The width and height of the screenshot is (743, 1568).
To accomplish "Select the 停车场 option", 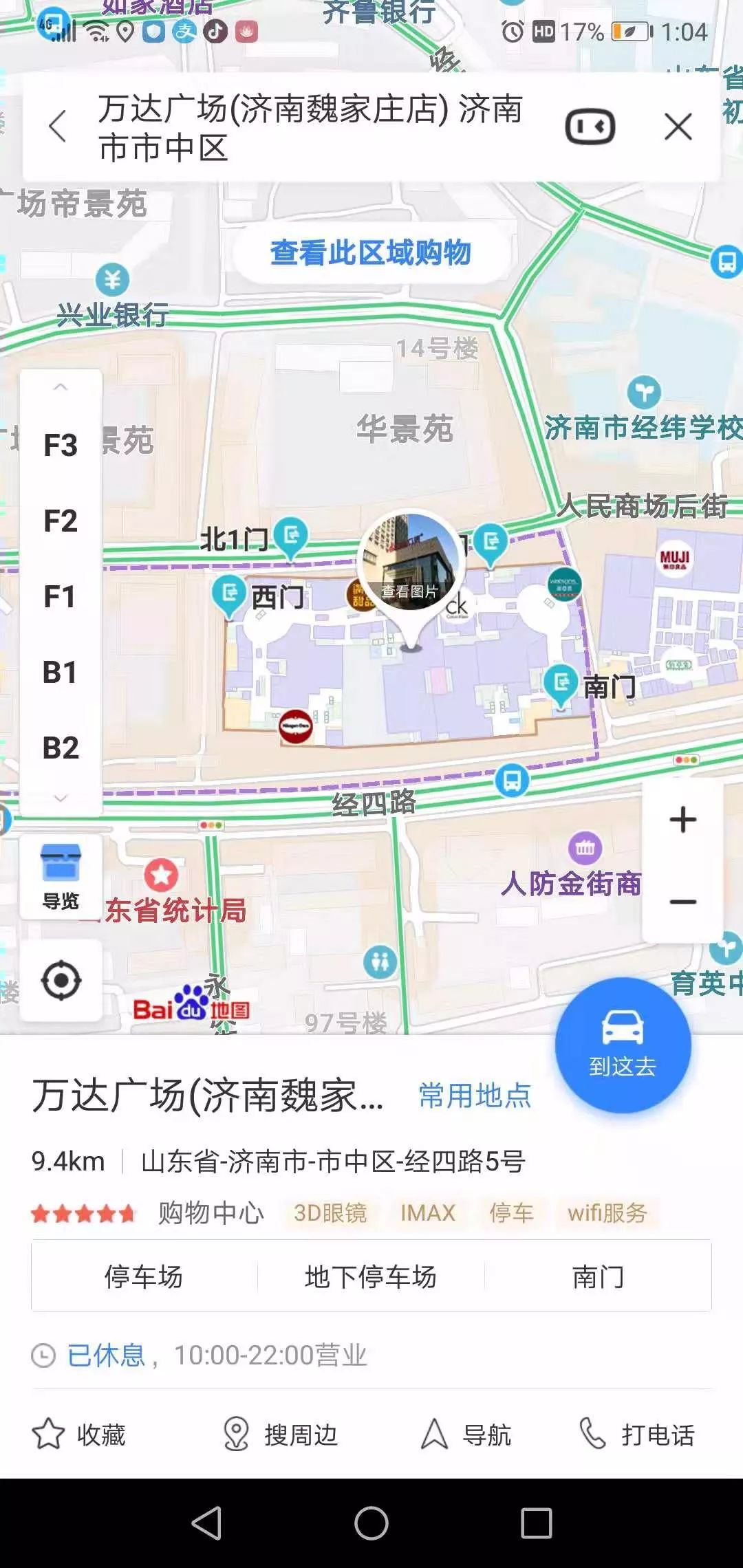I will (144, 1276).
